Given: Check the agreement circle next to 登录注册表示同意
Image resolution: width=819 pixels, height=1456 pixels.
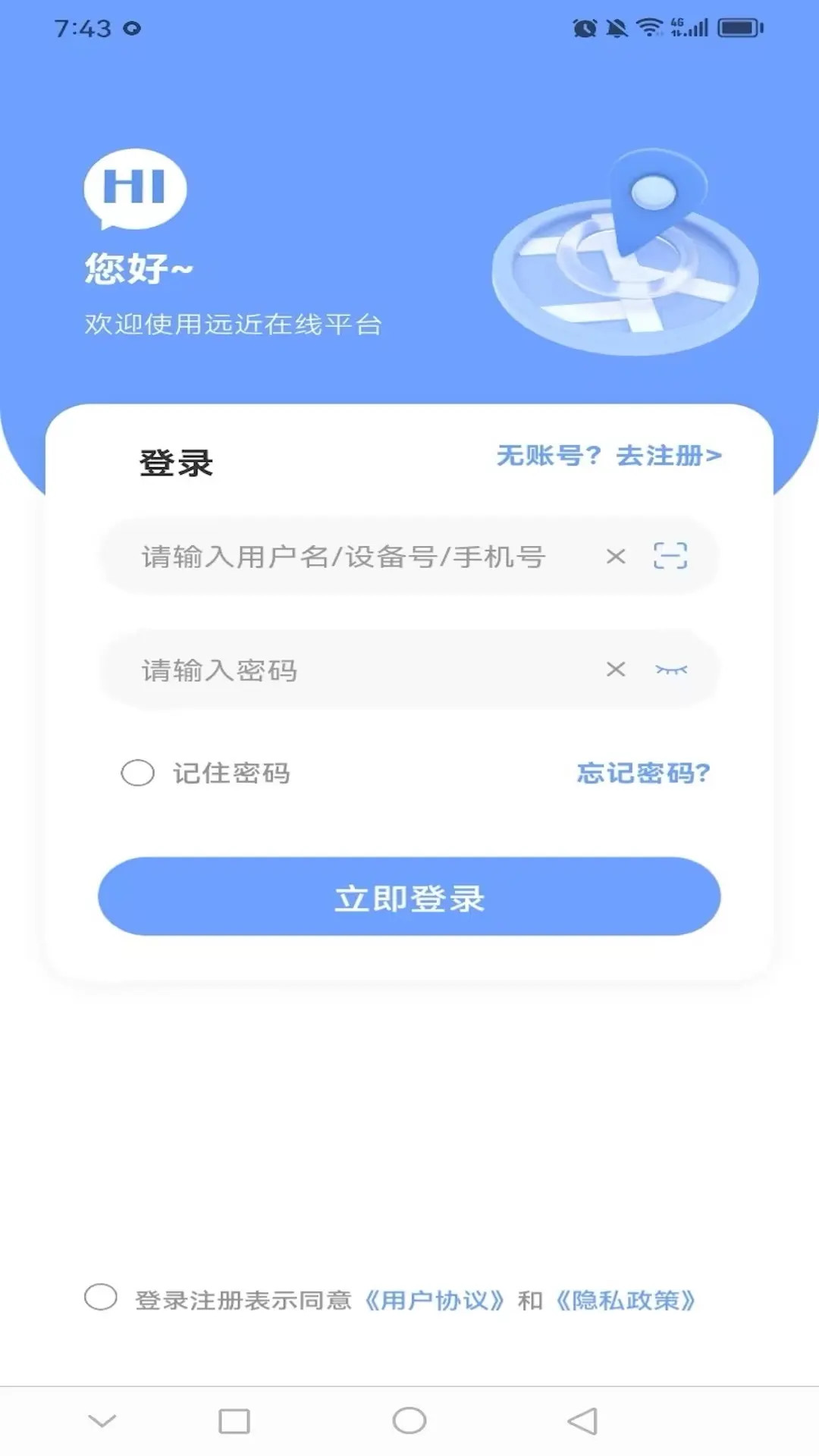Looking at the screenshot, I should point(100,1301).
